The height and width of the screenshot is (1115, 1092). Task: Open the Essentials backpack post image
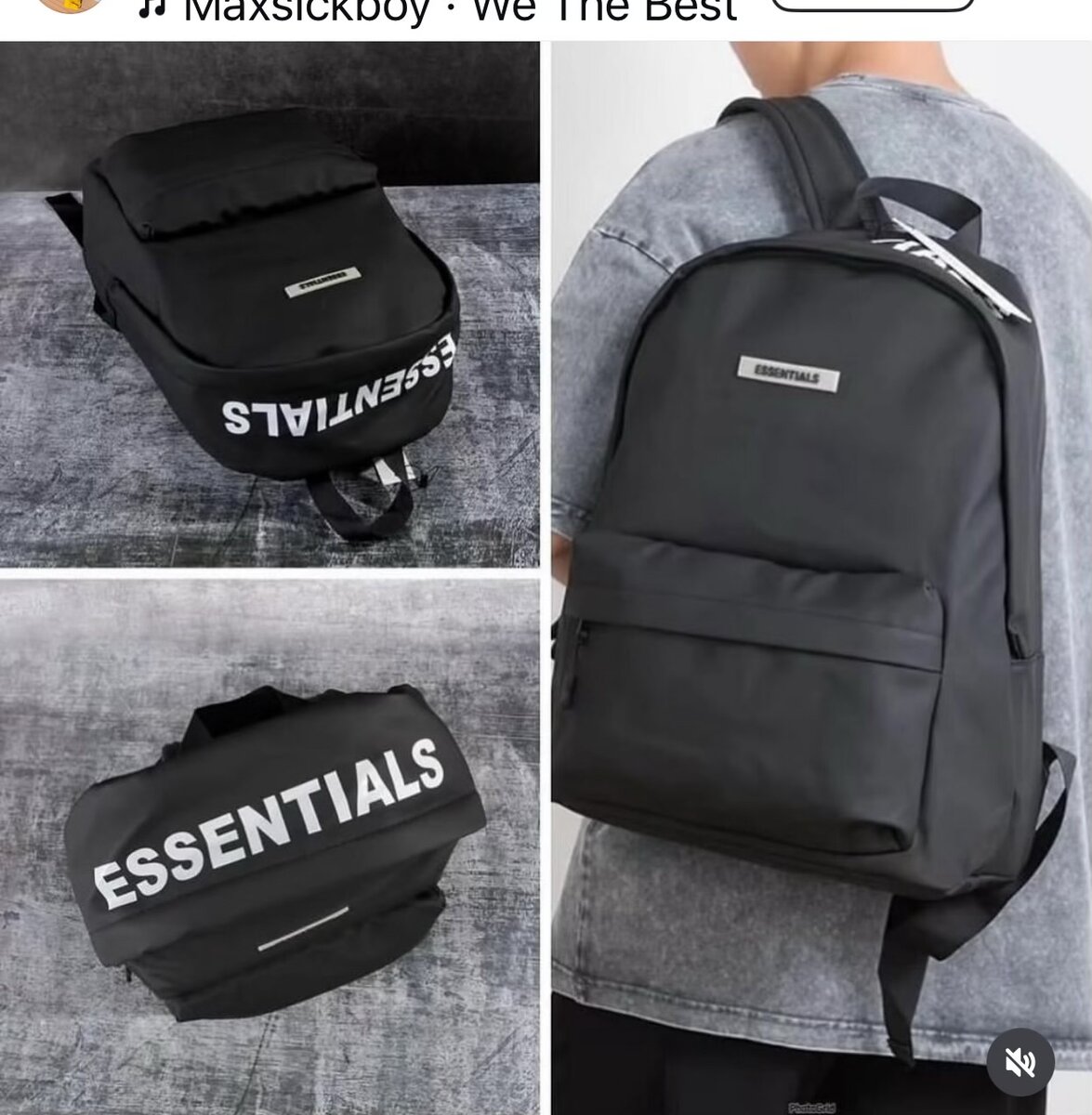546,576
